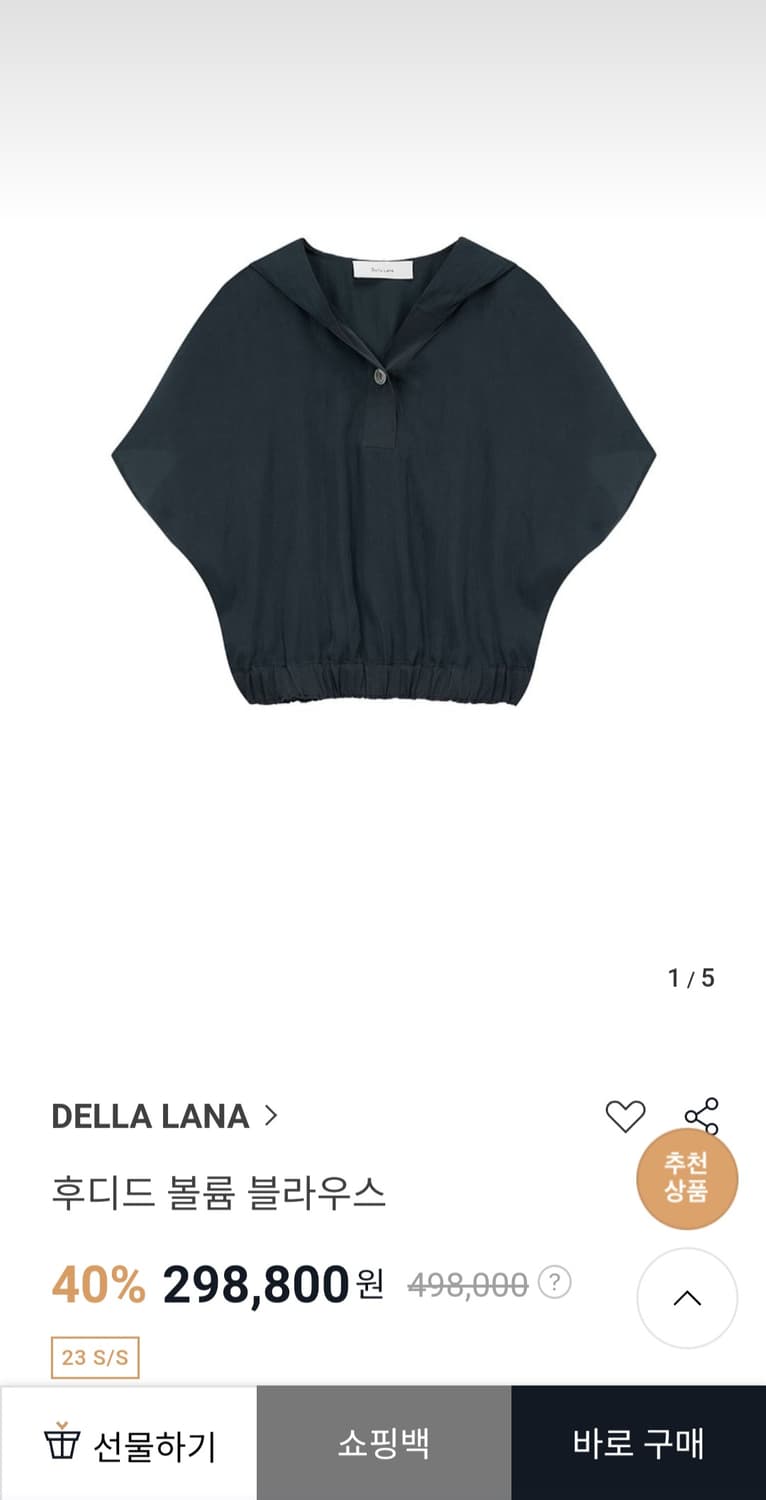Screen dimensions: 766x1500
Task: Tap product title 후디드 볼륨 블라우스
Action: 220,1192
